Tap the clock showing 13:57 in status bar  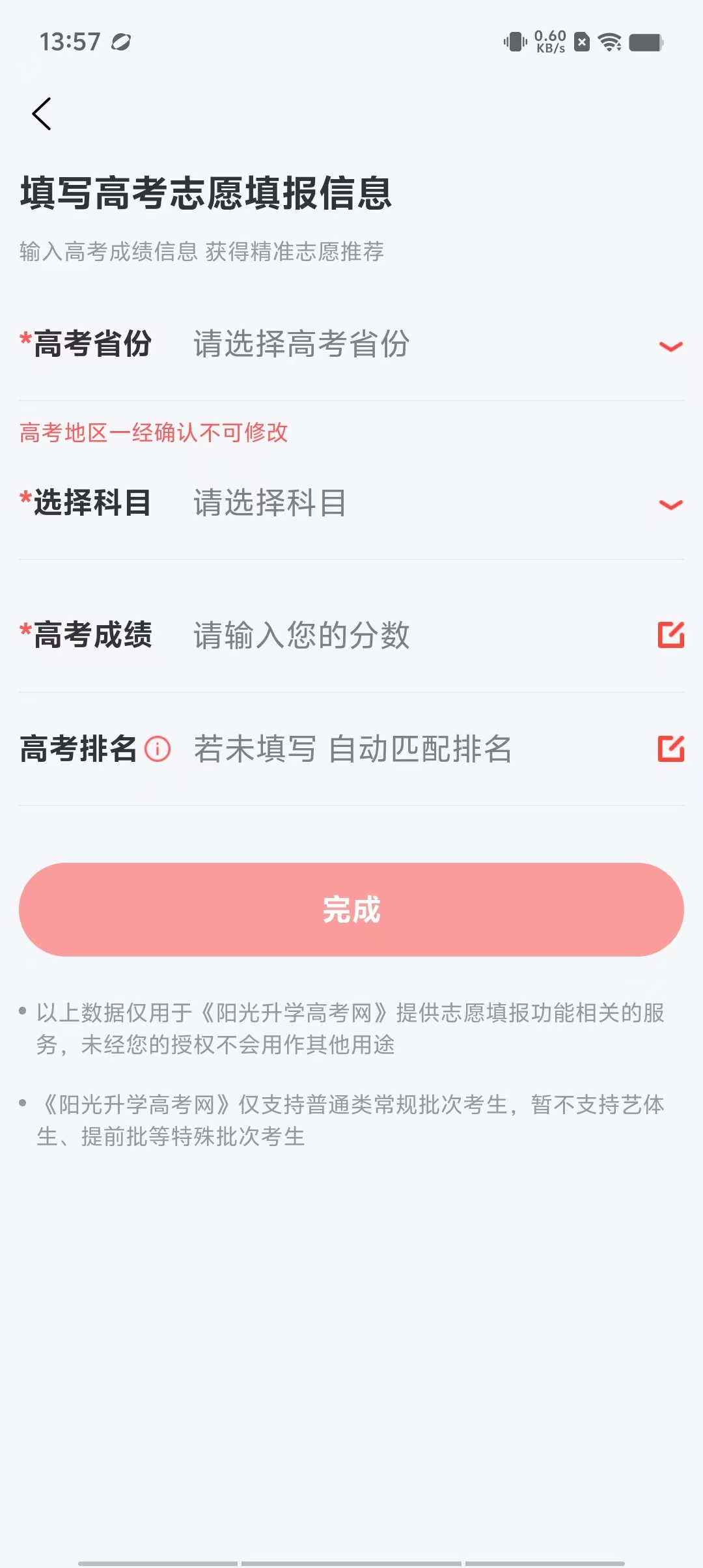[x=68, y=43]
